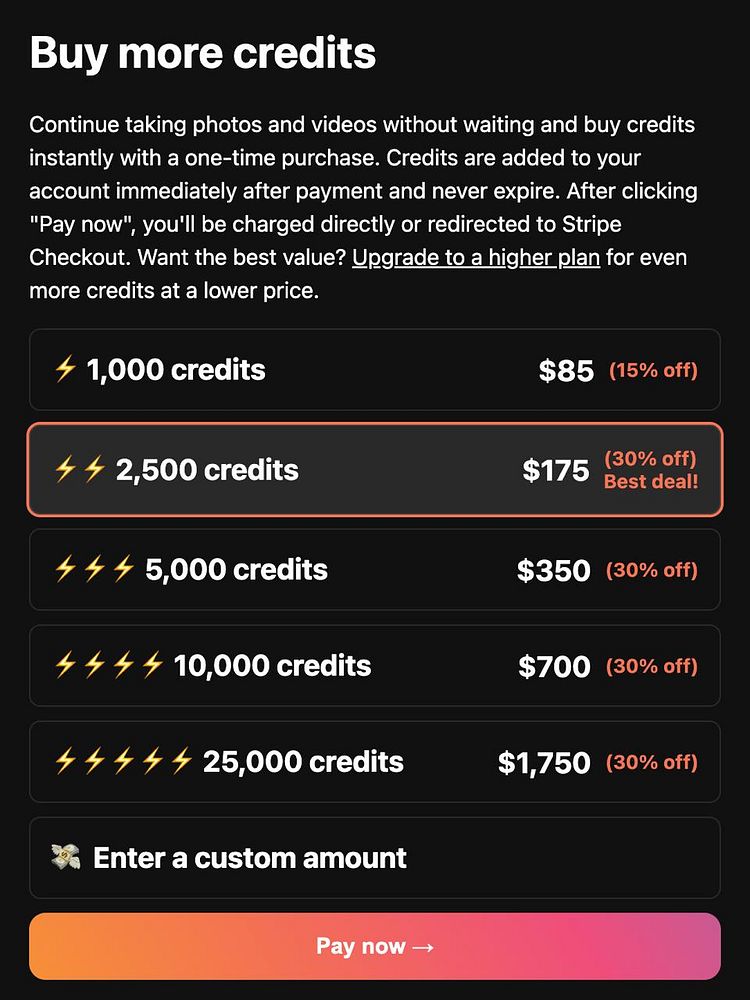Enter a custom amount of credits

pyautogui.click(x=374, y=858)
